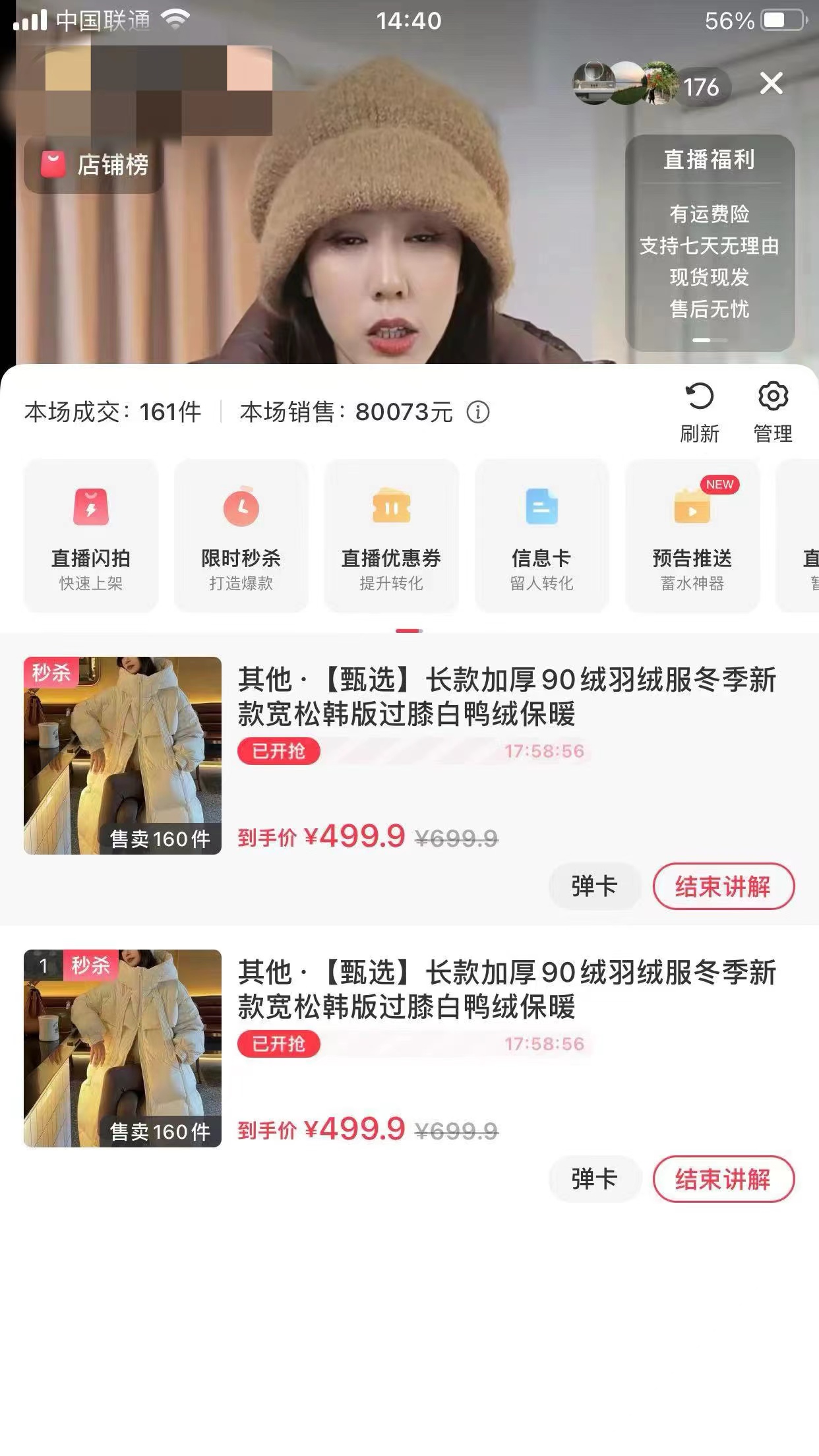The width and height of the screenshot is (819, 1456).
Task: Open product image of listing numbered 1
Action: coord(123,1048)
